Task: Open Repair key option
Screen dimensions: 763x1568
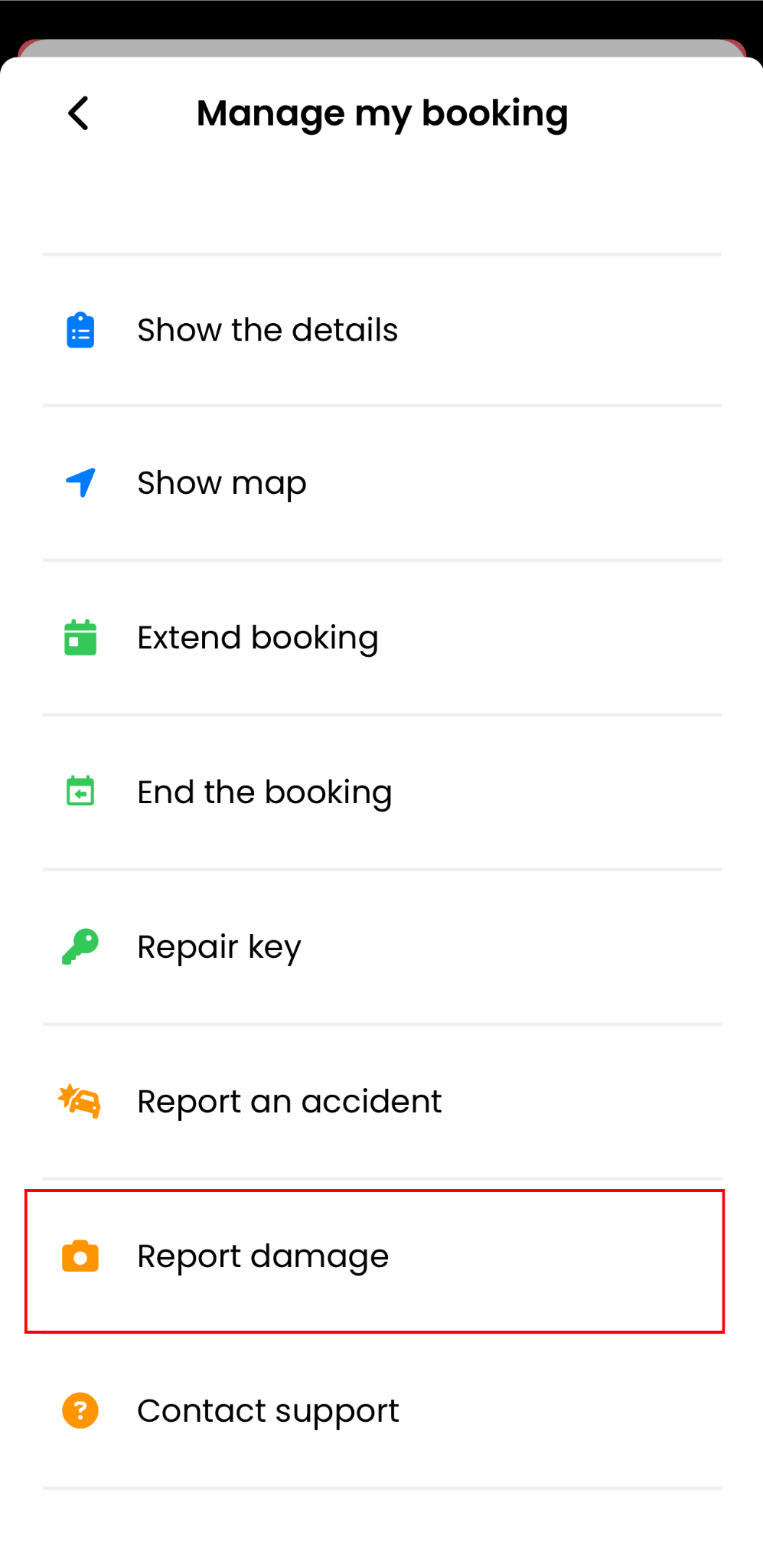Action: [x=382, y=947]
